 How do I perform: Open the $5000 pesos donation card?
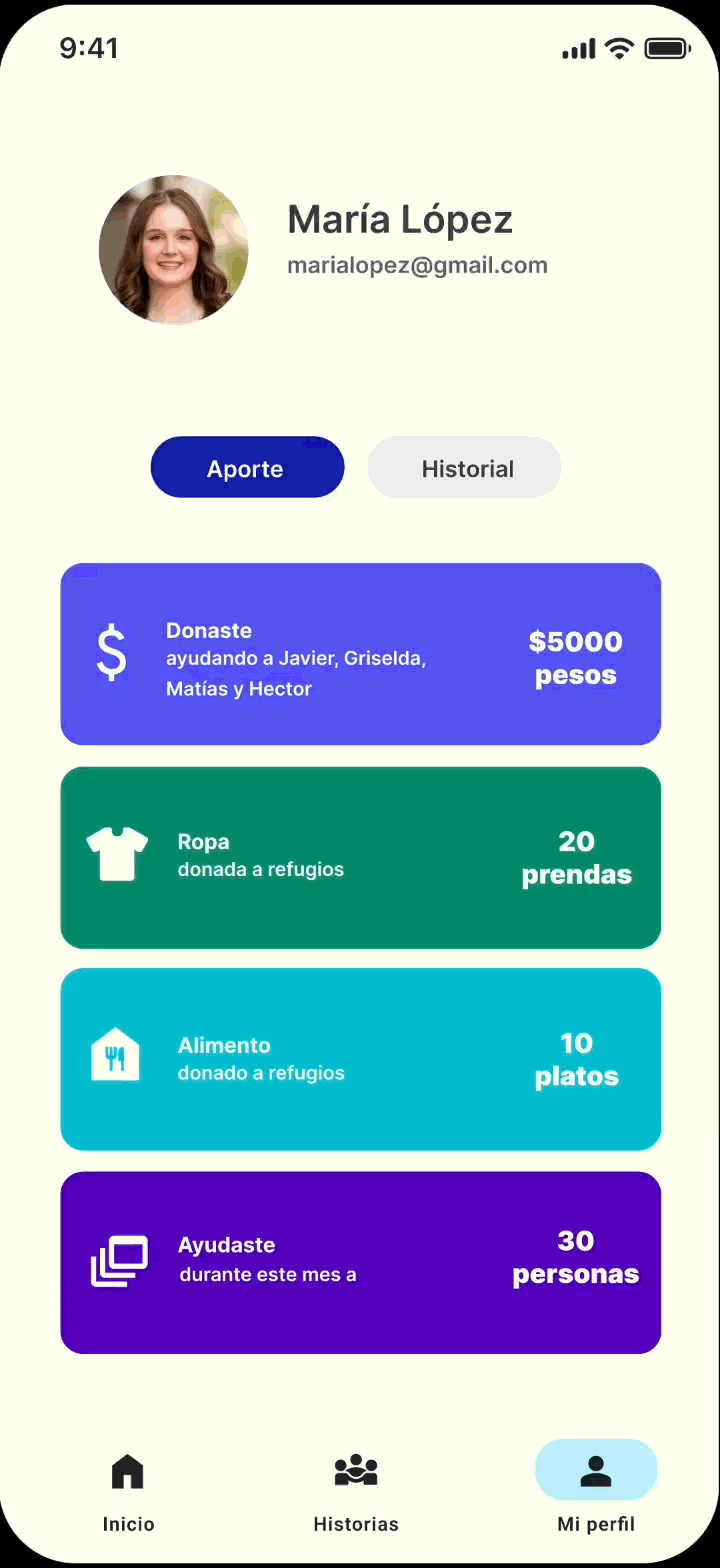pyautogui.click(x=360, y=654)
